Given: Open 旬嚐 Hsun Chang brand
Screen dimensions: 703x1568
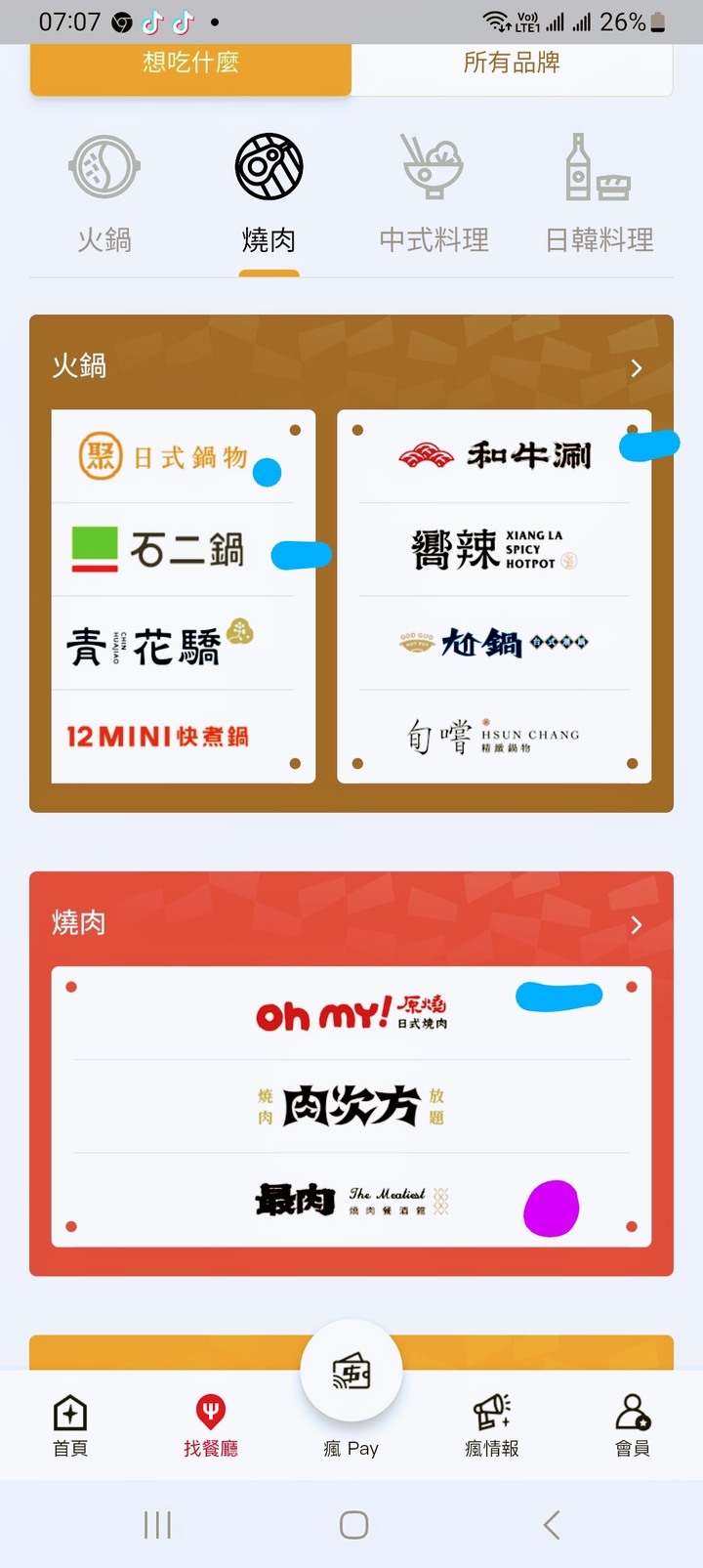Looking at the screenshot, I should point(494,736).
